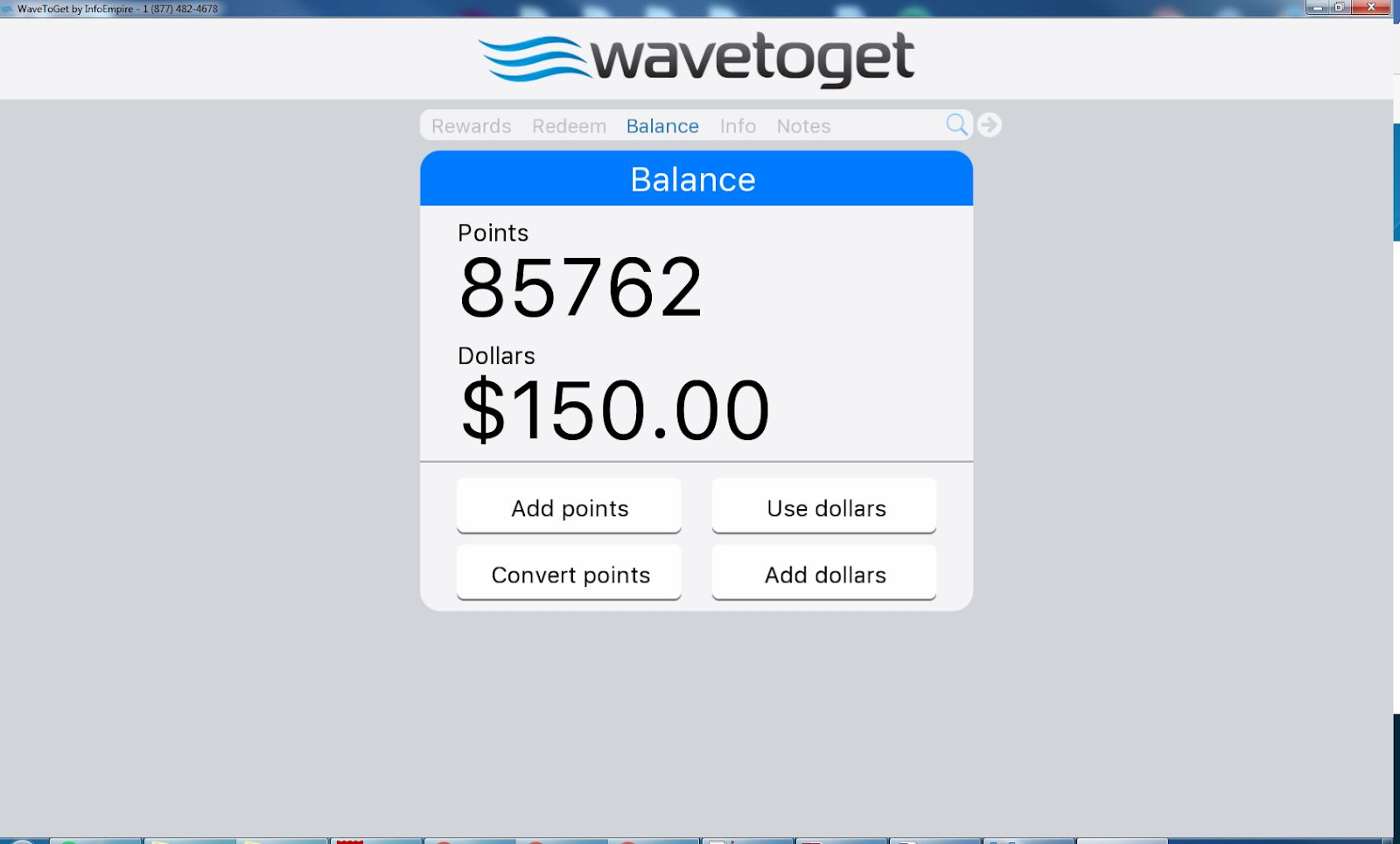Image resolution: width=1400 pixels, height=844 pixels.
Task: Tap the Add points button
Action: (569, 507)
